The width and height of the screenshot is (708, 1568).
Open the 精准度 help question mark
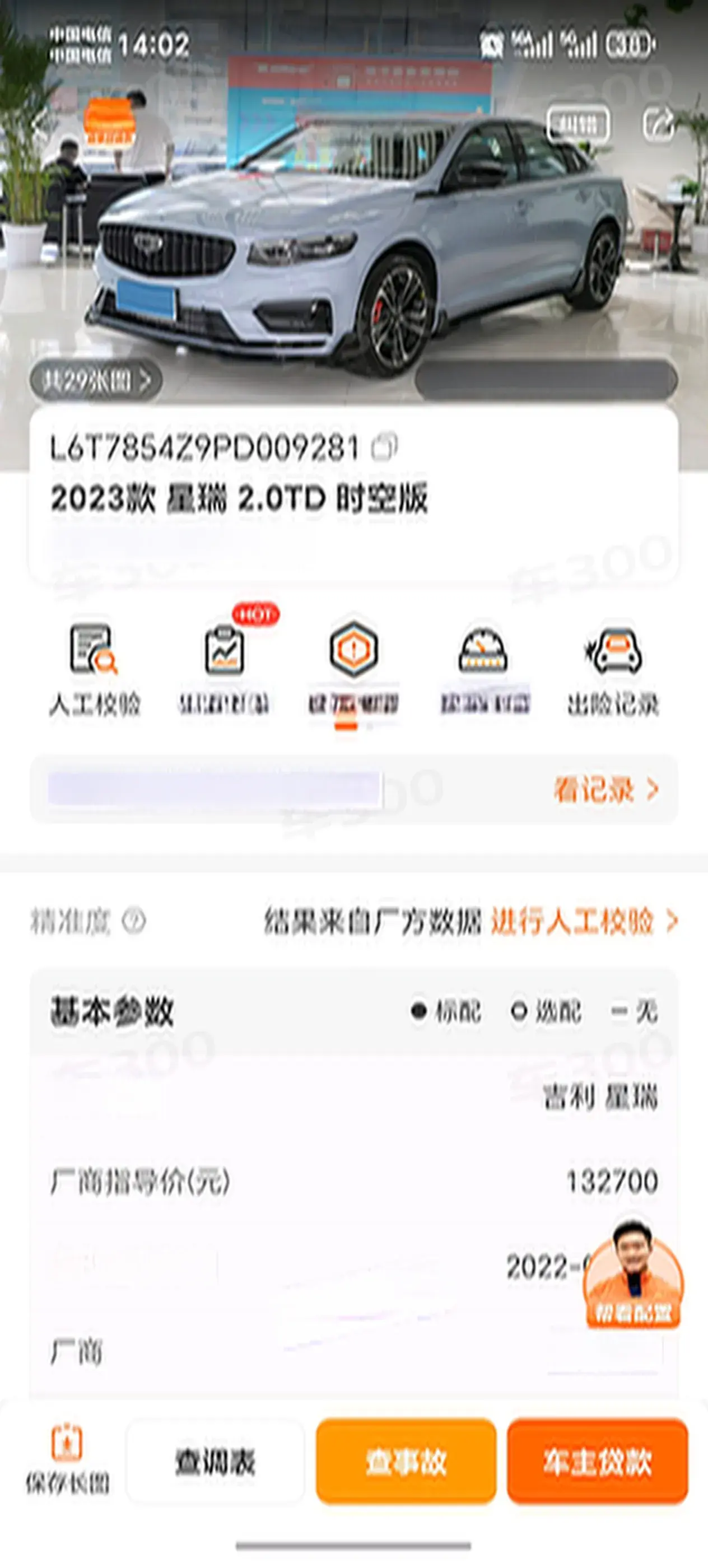pyautogui.click(x=134, y=921)
